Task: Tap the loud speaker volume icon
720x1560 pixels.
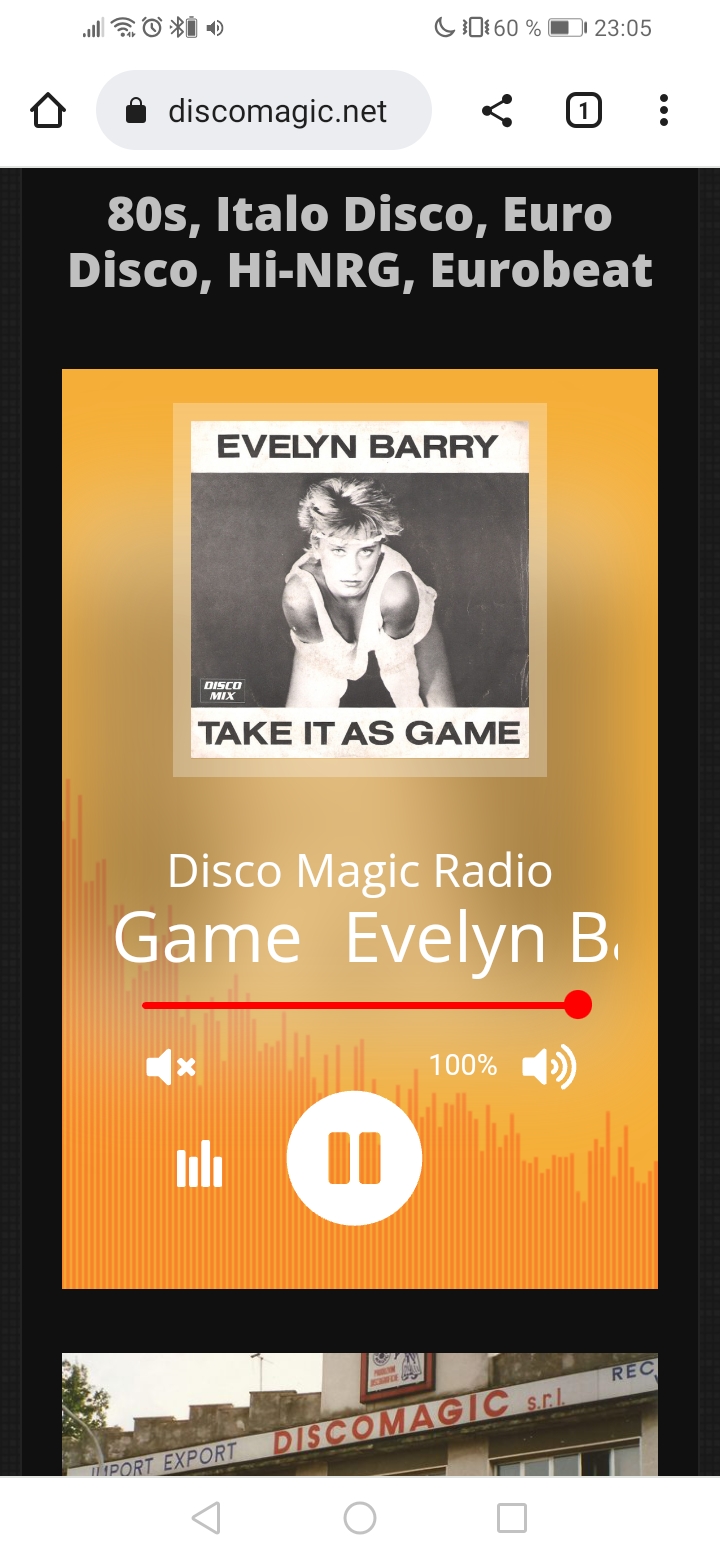Action: (549, 1067)
